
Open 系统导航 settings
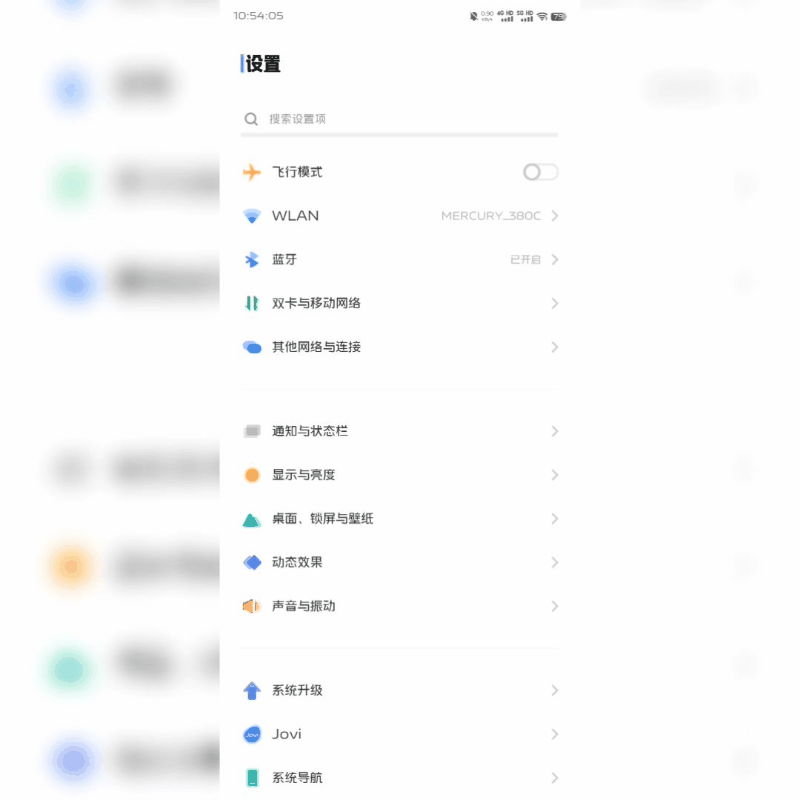[400, 778]
